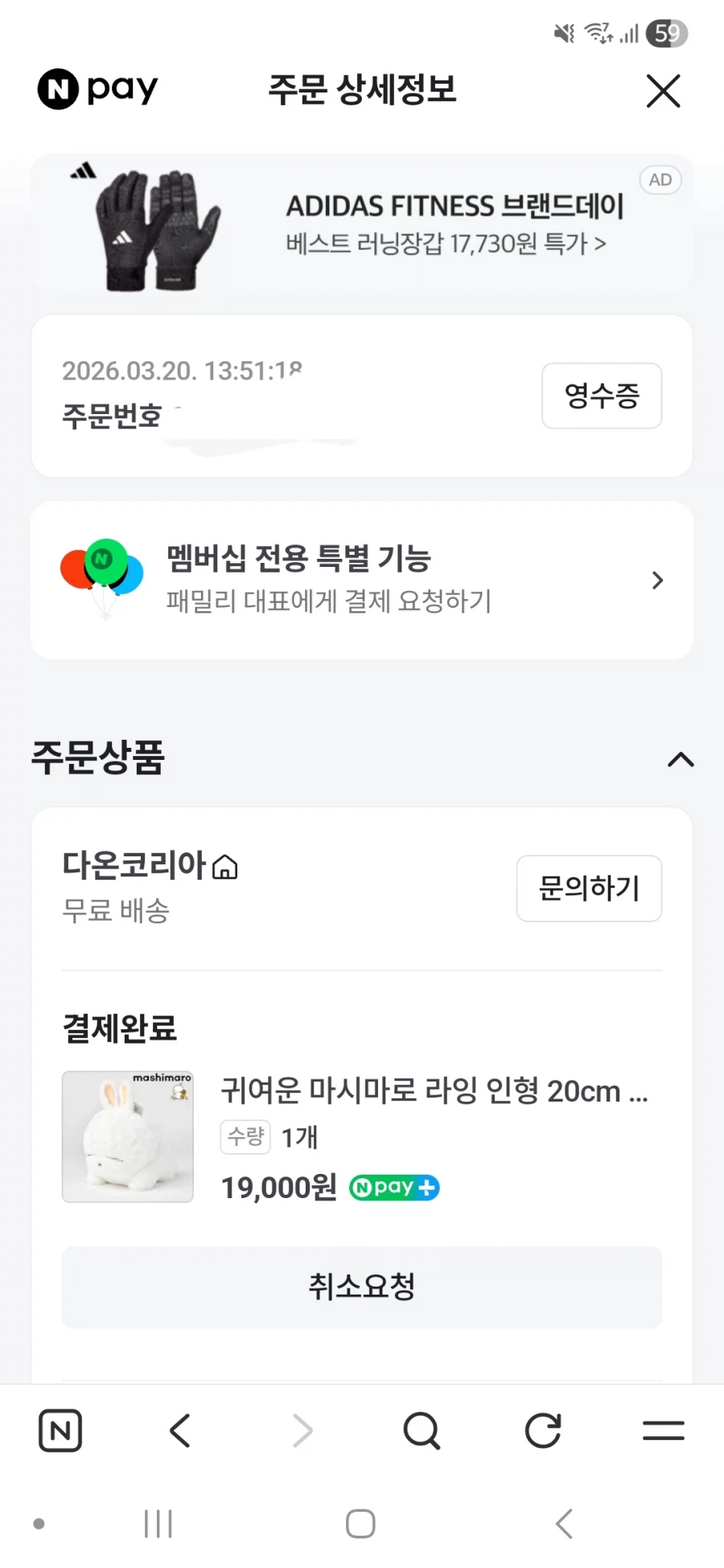The image size is (724, 1568).
Task: Go back using the browser back arrow
Action: coord(180,1430)
